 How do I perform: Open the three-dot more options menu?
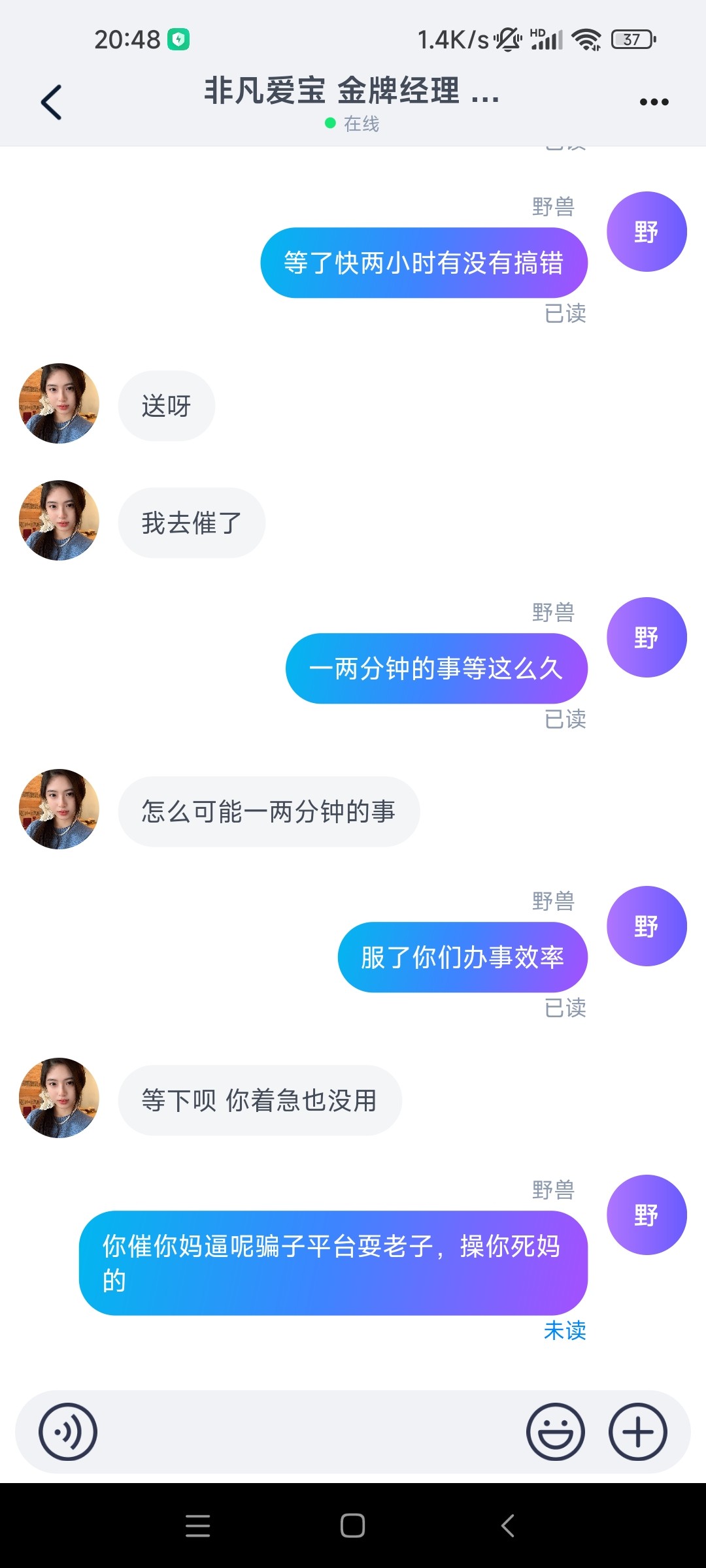[654, 102]
